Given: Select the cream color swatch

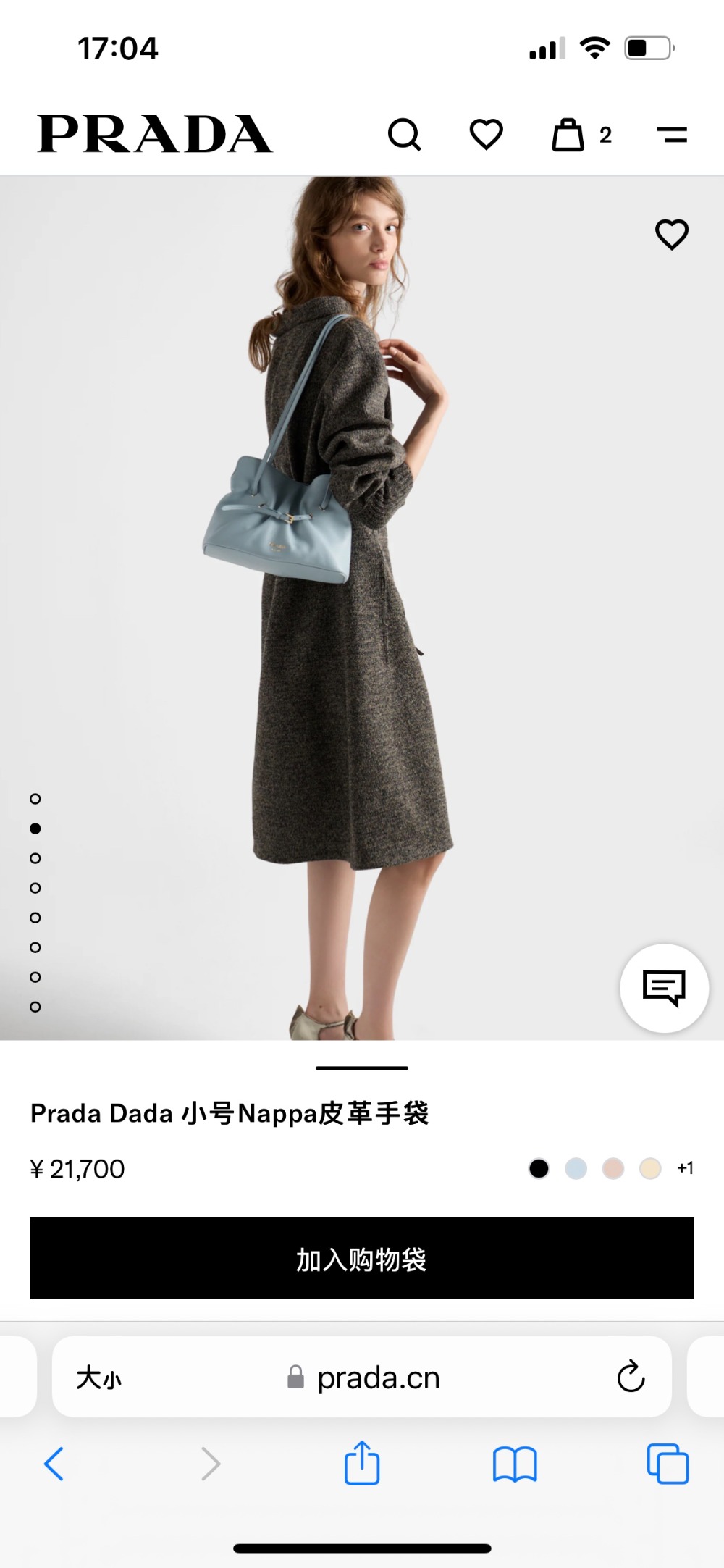Looking at the screenshot, I should [650, 1168].
